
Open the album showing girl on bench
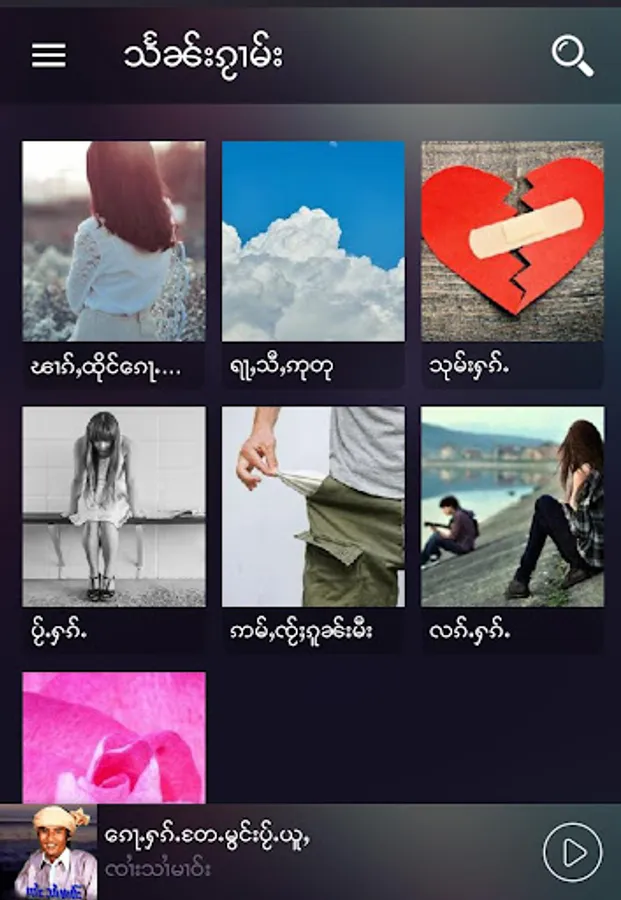pos(114,506)
